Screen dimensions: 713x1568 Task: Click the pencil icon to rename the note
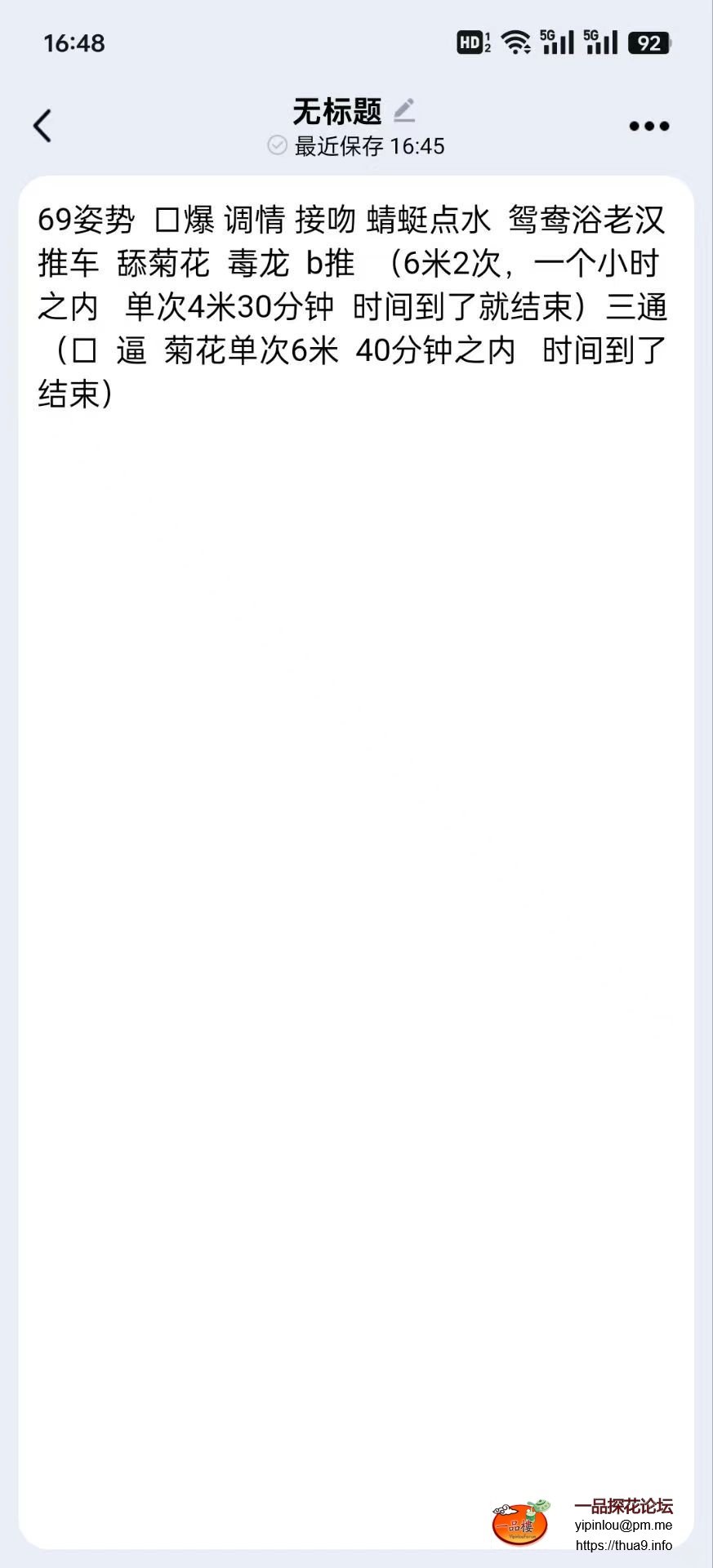405,109
